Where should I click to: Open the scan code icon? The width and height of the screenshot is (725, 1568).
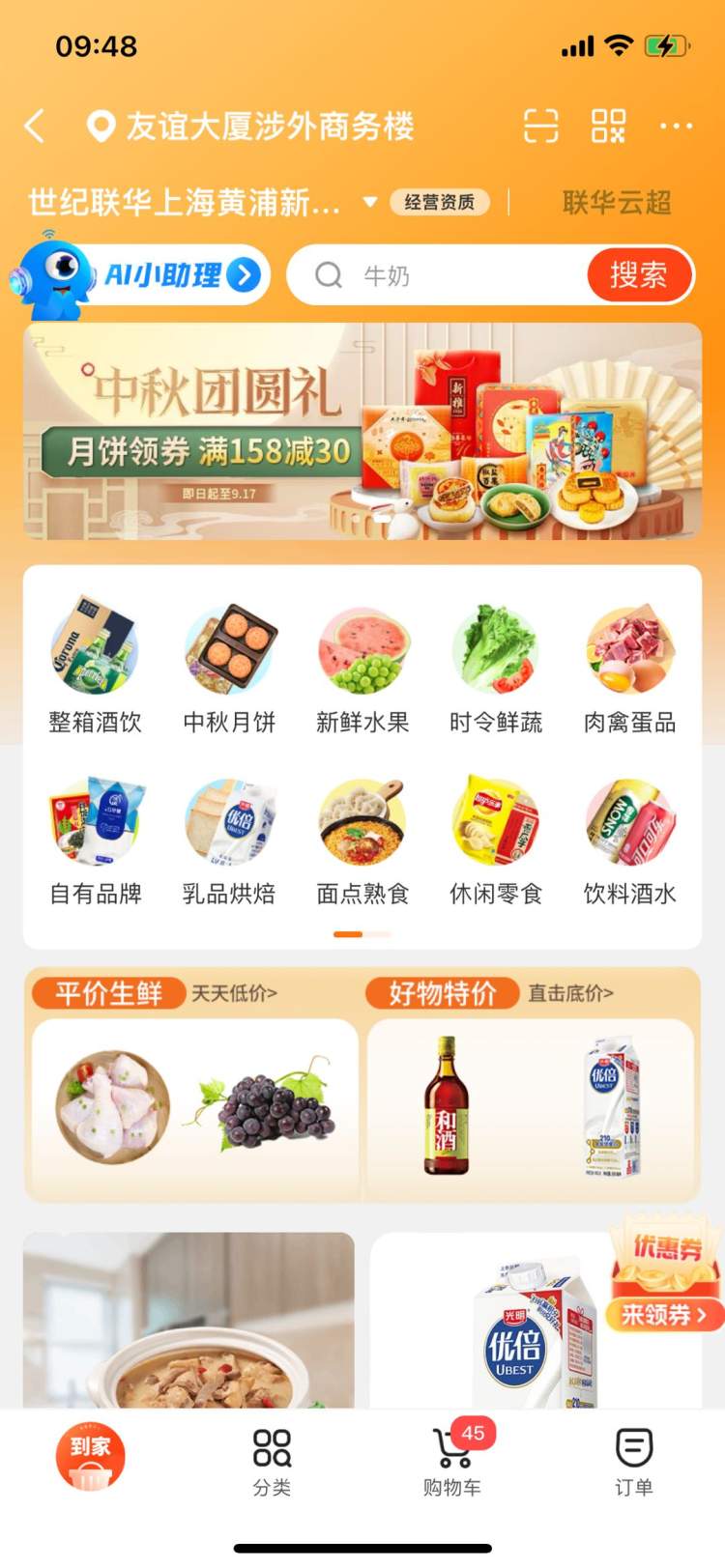coord(540,126)
